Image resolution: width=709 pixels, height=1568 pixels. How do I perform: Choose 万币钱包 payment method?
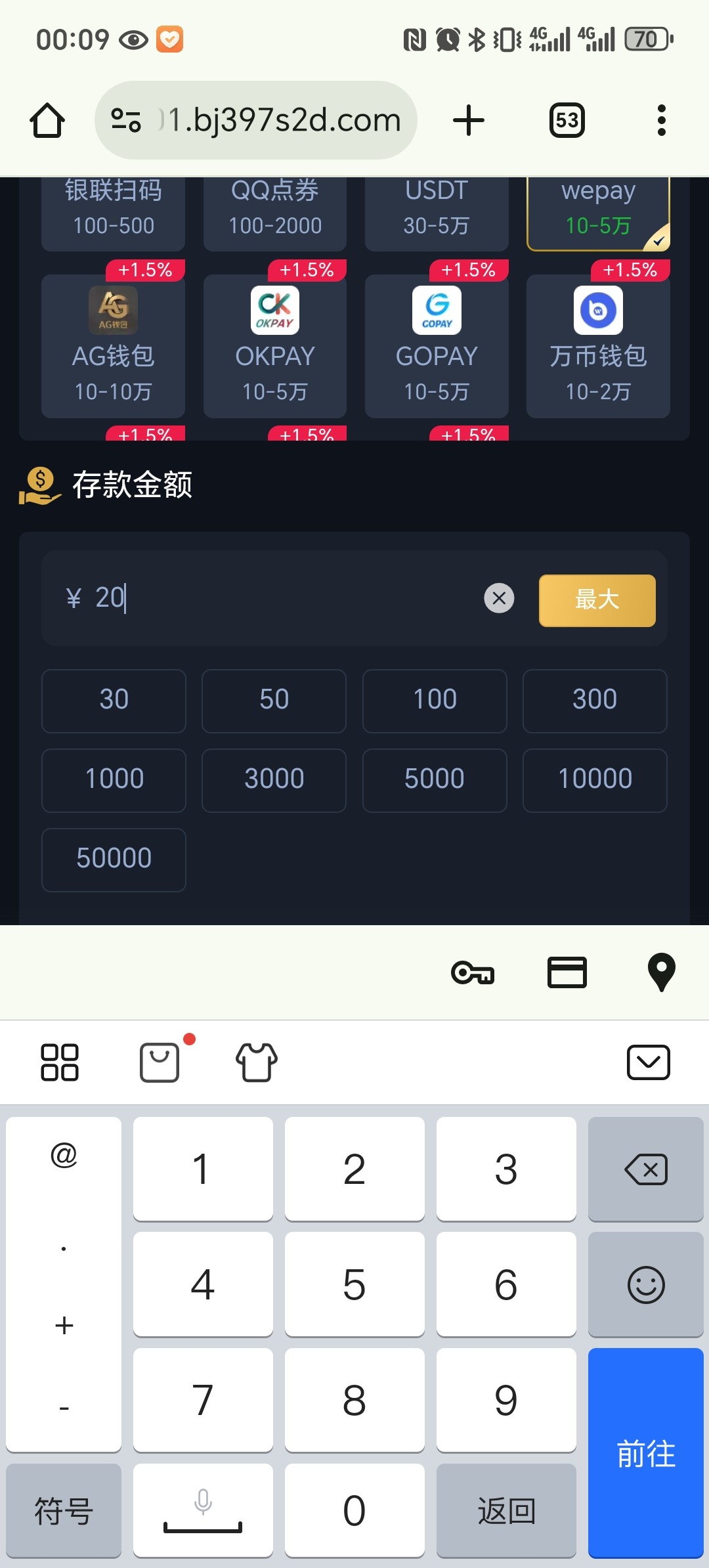598,346
